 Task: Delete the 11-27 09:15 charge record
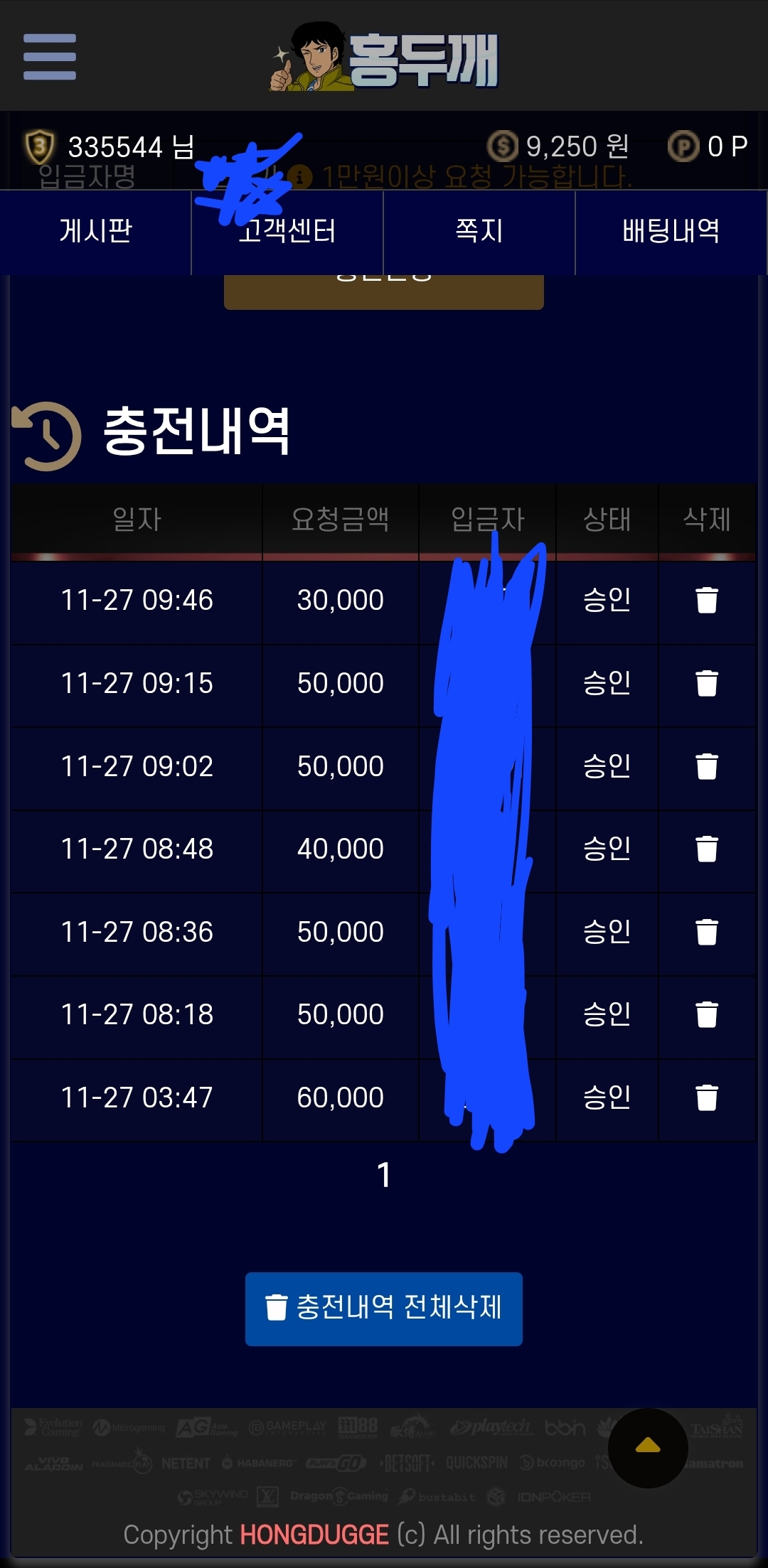click(x=707, y=683)
